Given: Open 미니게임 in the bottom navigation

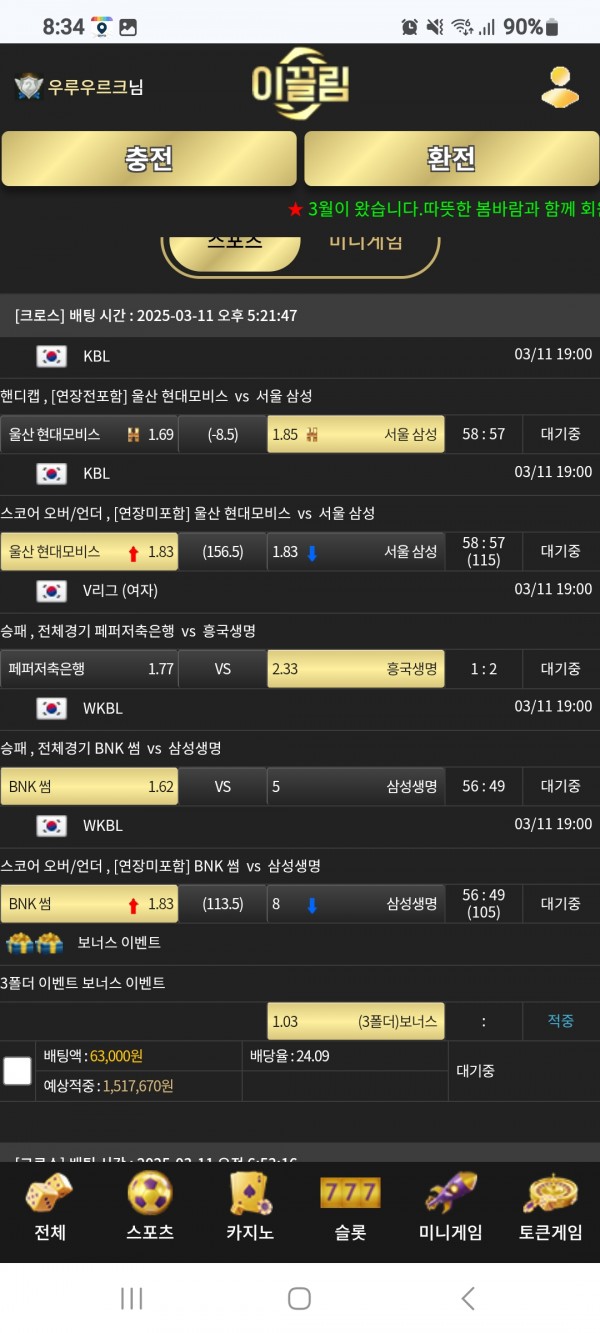Looking at the screenshot, I should pos(450,1208).
